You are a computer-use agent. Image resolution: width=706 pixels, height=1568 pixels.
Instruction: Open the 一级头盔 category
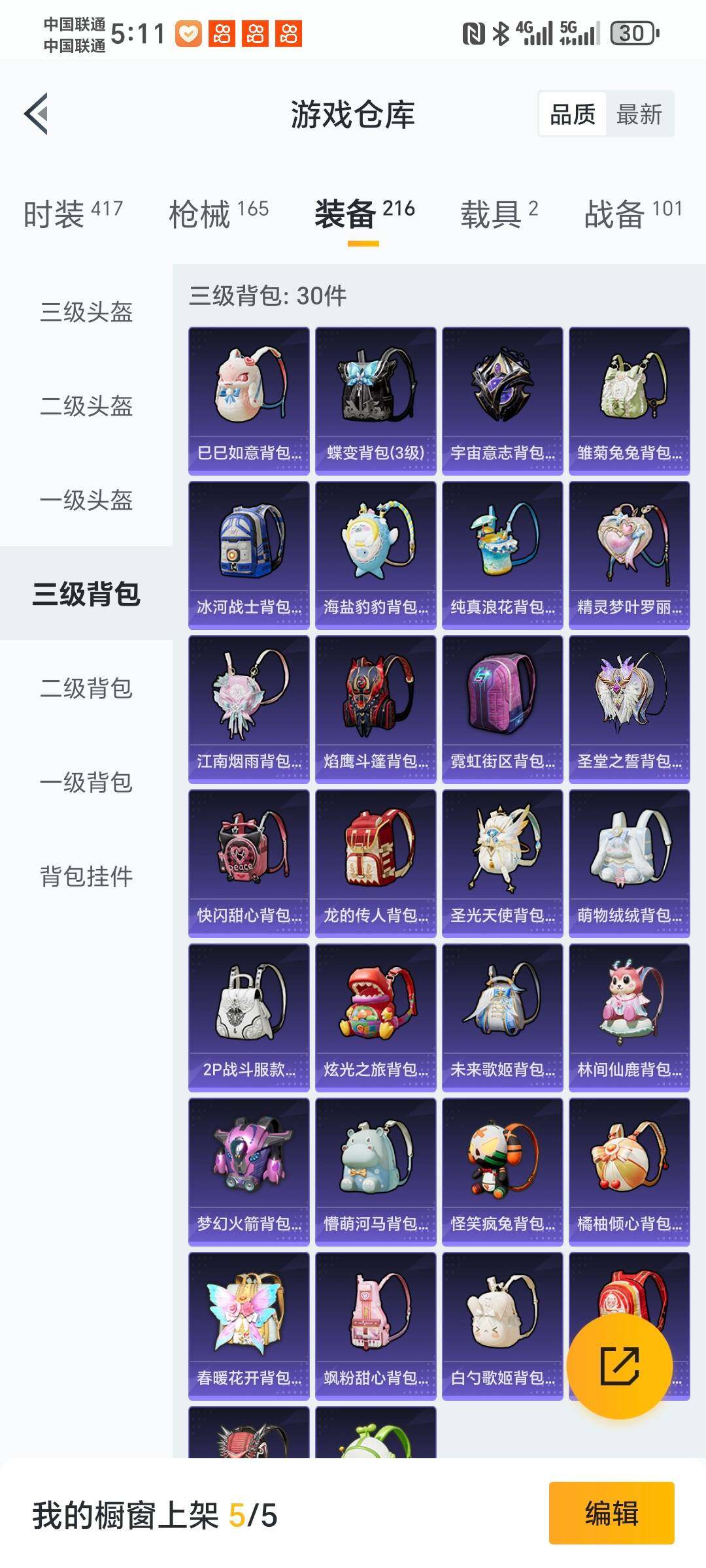86,500
